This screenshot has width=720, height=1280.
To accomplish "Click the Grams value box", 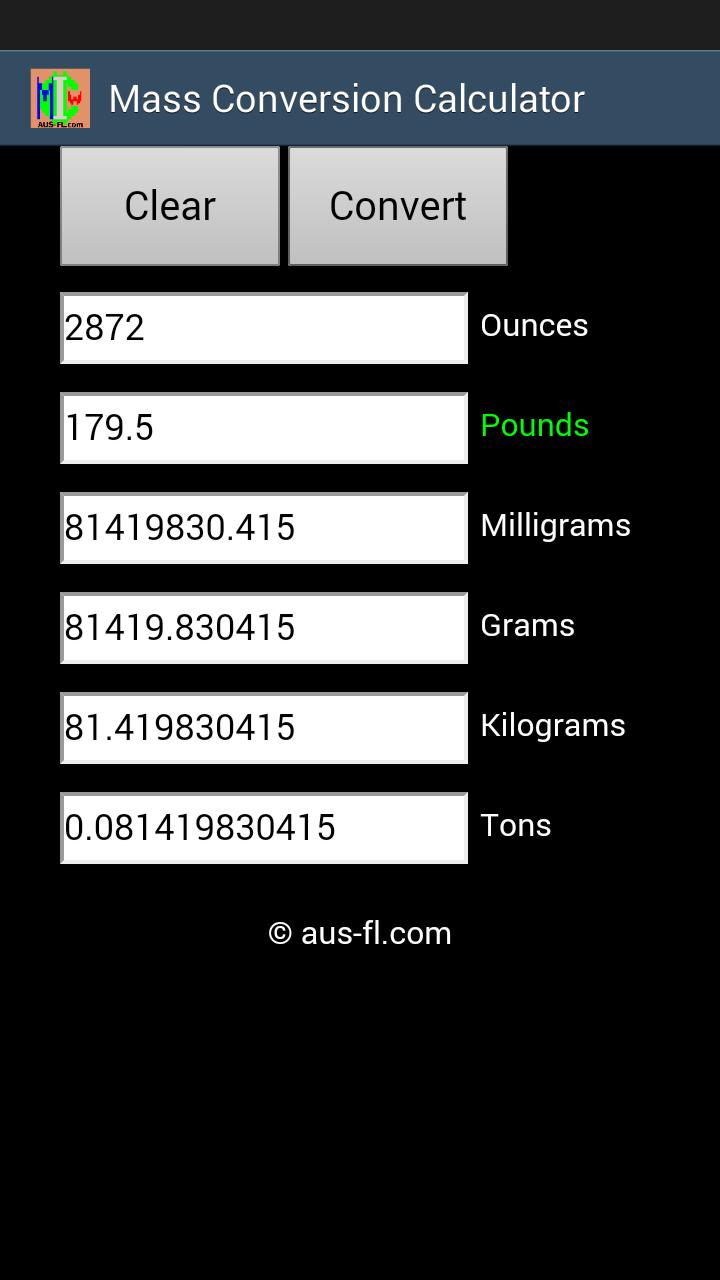I will 263,627.
